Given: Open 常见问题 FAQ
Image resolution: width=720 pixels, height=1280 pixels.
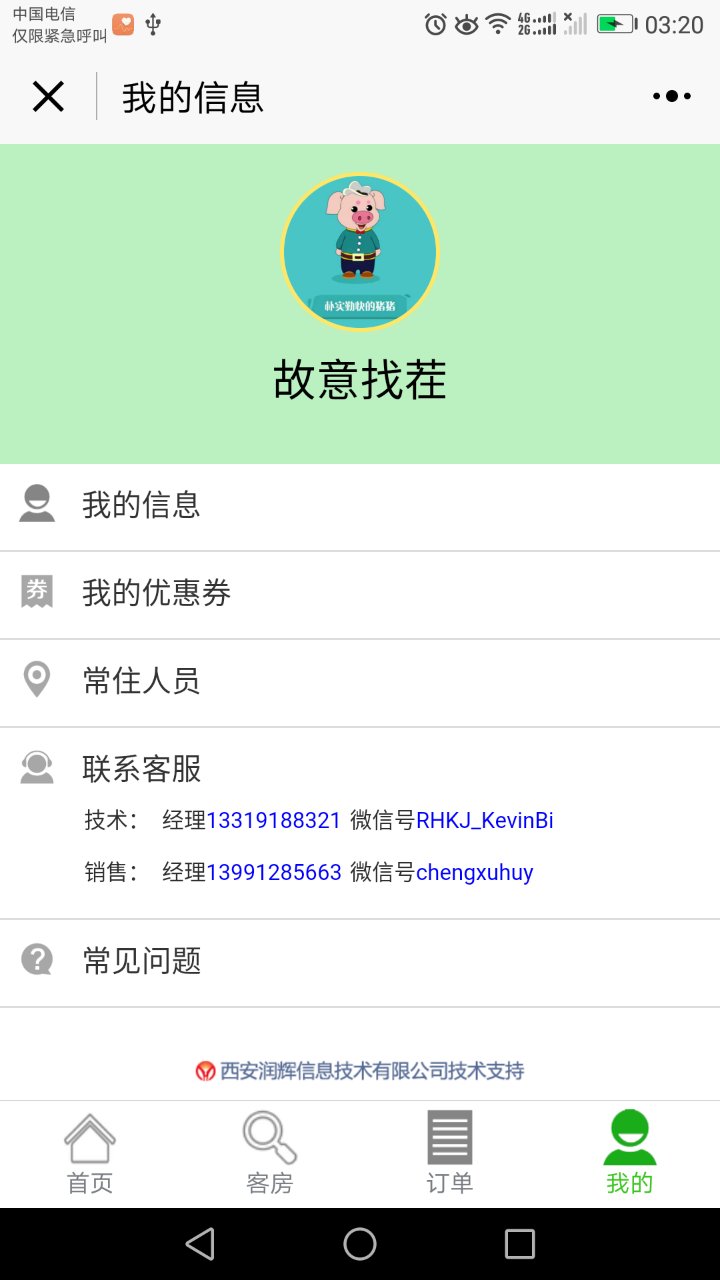Looking at the screenshot, I should (x=360, y=962).
